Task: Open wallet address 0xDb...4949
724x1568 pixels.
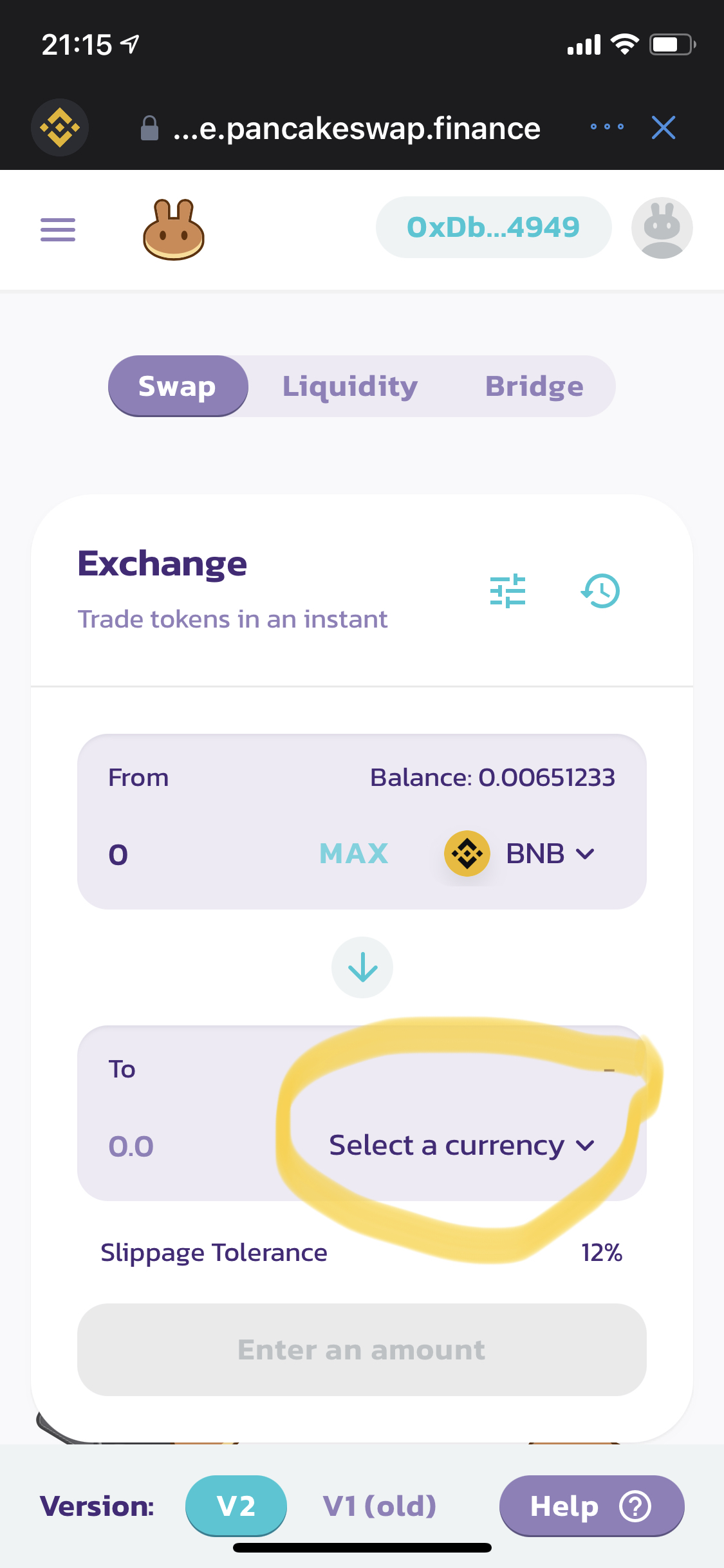Action: [x=494, y=227]
